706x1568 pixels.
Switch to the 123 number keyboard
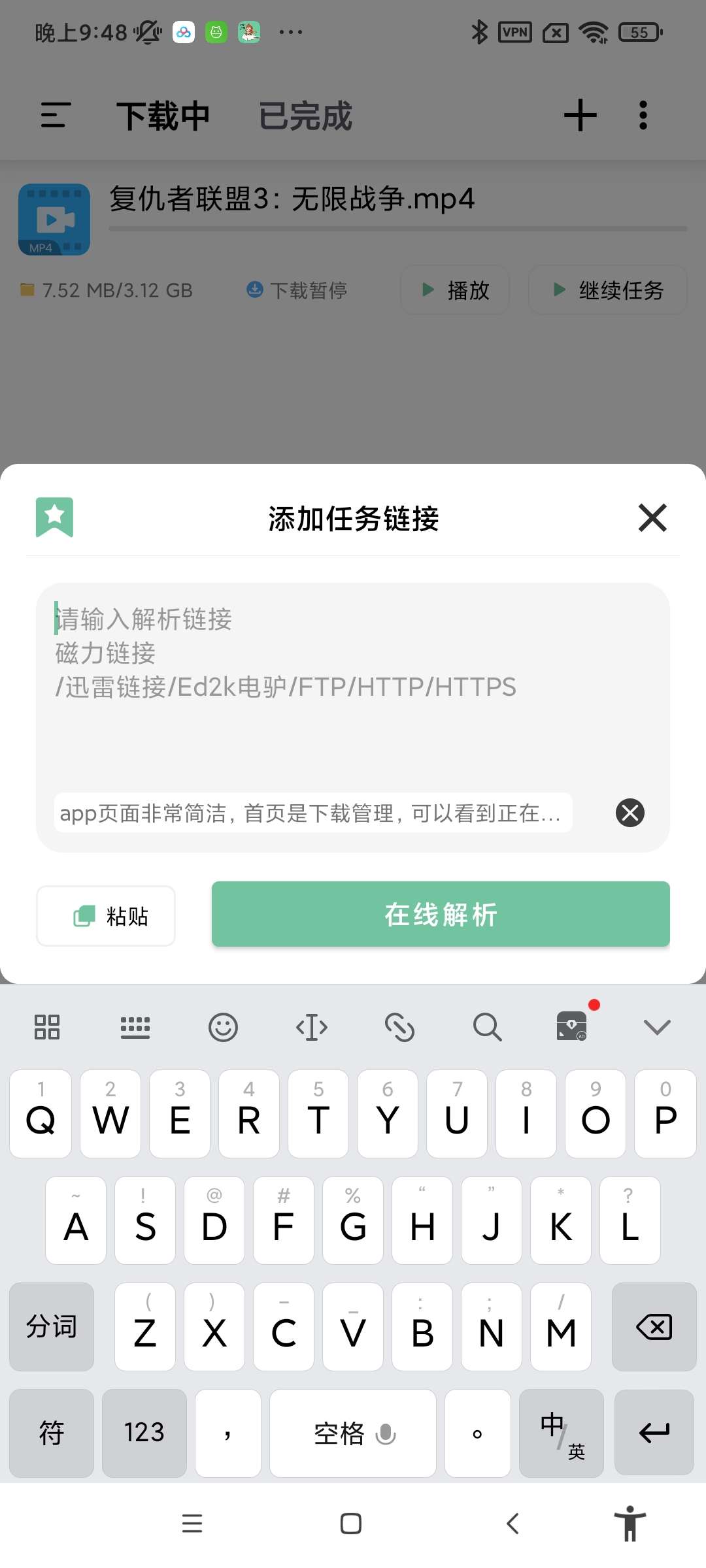pos(144,1433)
